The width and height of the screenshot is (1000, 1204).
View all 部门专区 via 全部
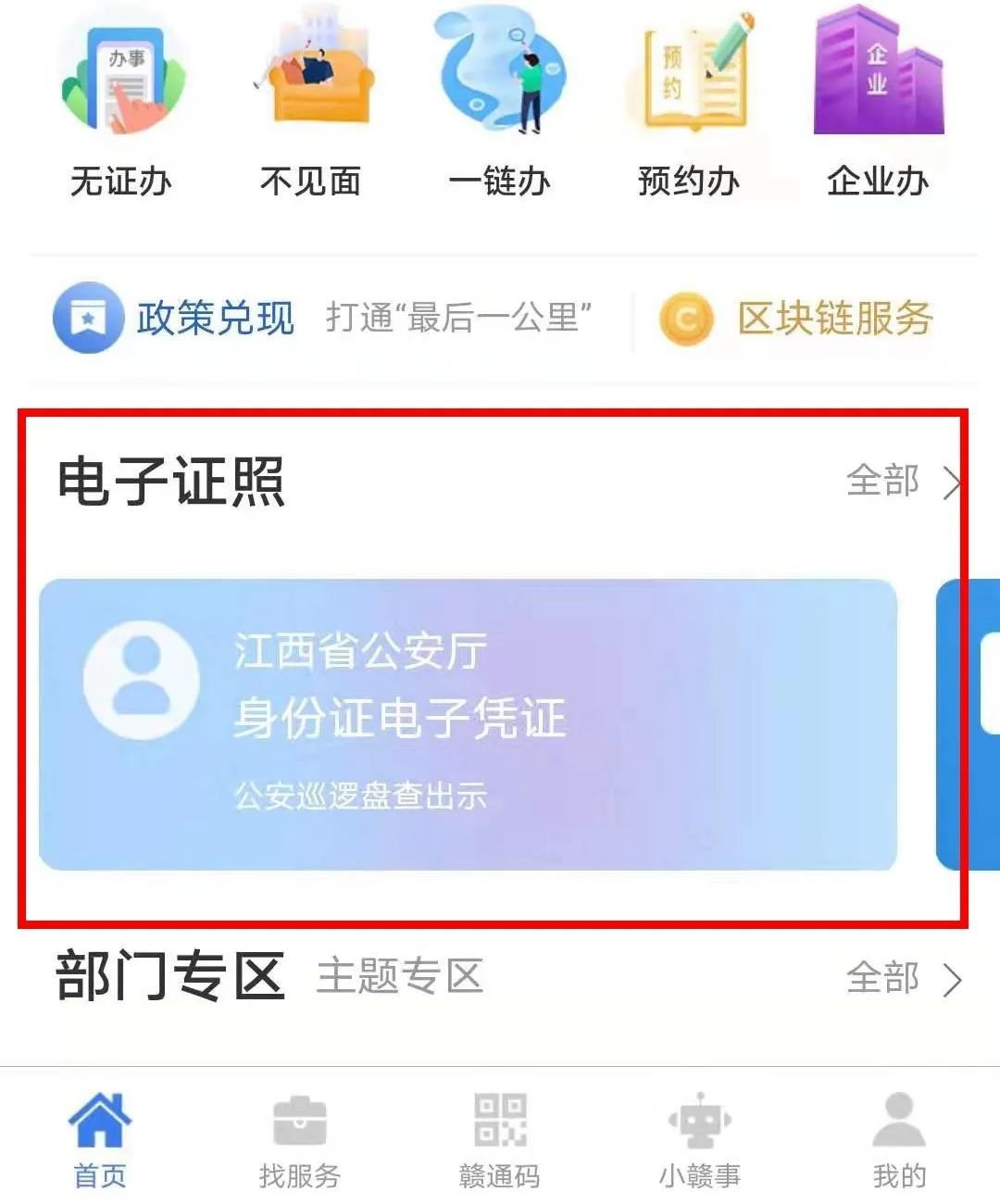click(x=903, y=979)
